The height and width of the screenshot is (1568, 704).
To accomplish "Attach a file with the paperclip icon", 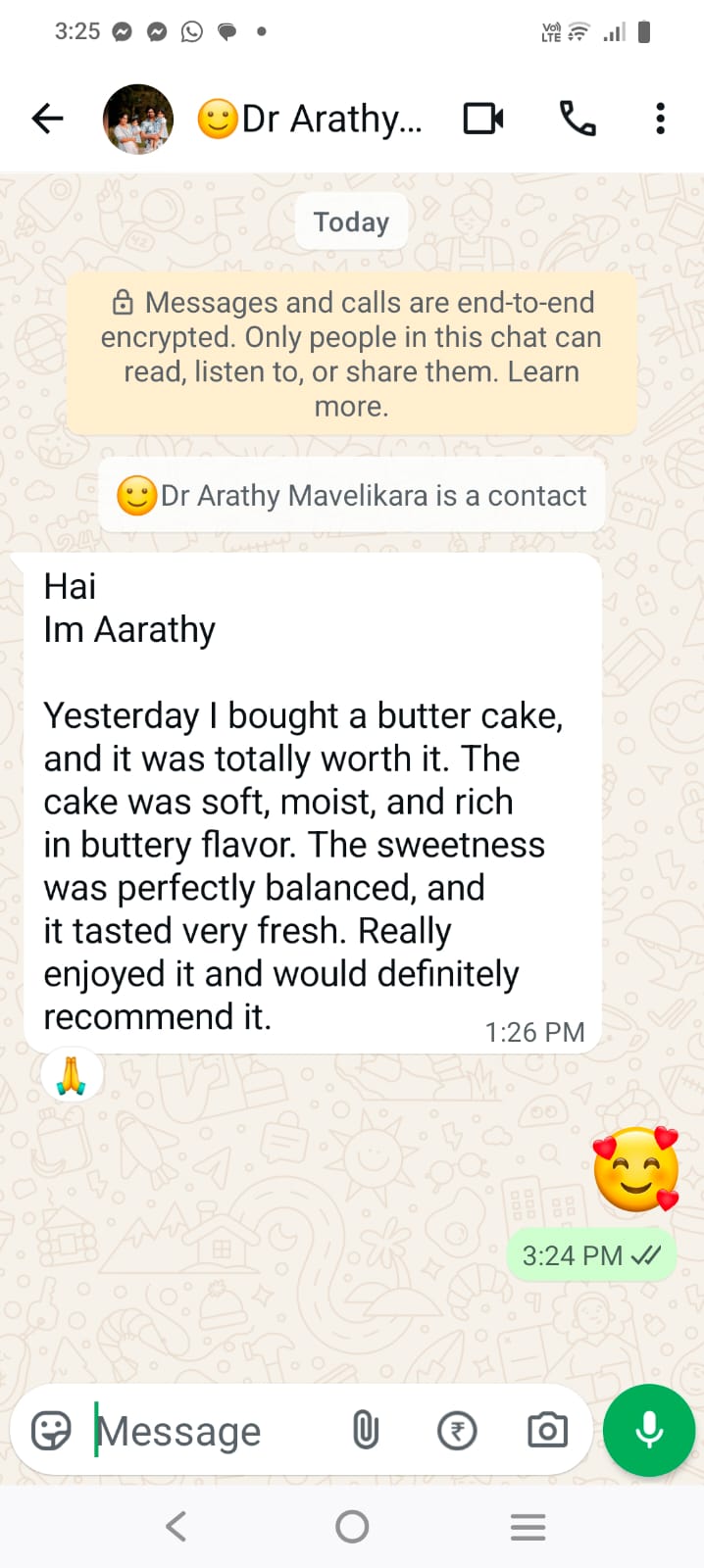I will click(x=366, y=1431).
